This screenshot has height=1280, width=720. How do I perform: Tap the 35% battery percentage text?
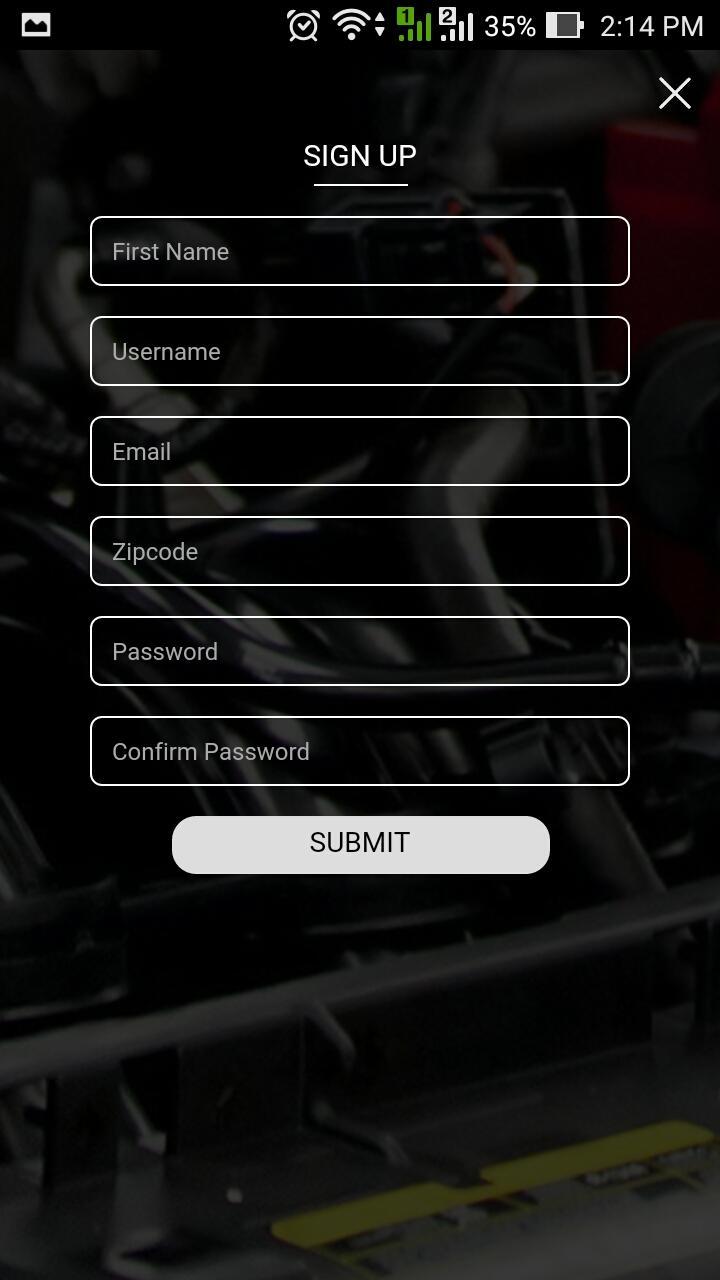(x=508, y=25)
